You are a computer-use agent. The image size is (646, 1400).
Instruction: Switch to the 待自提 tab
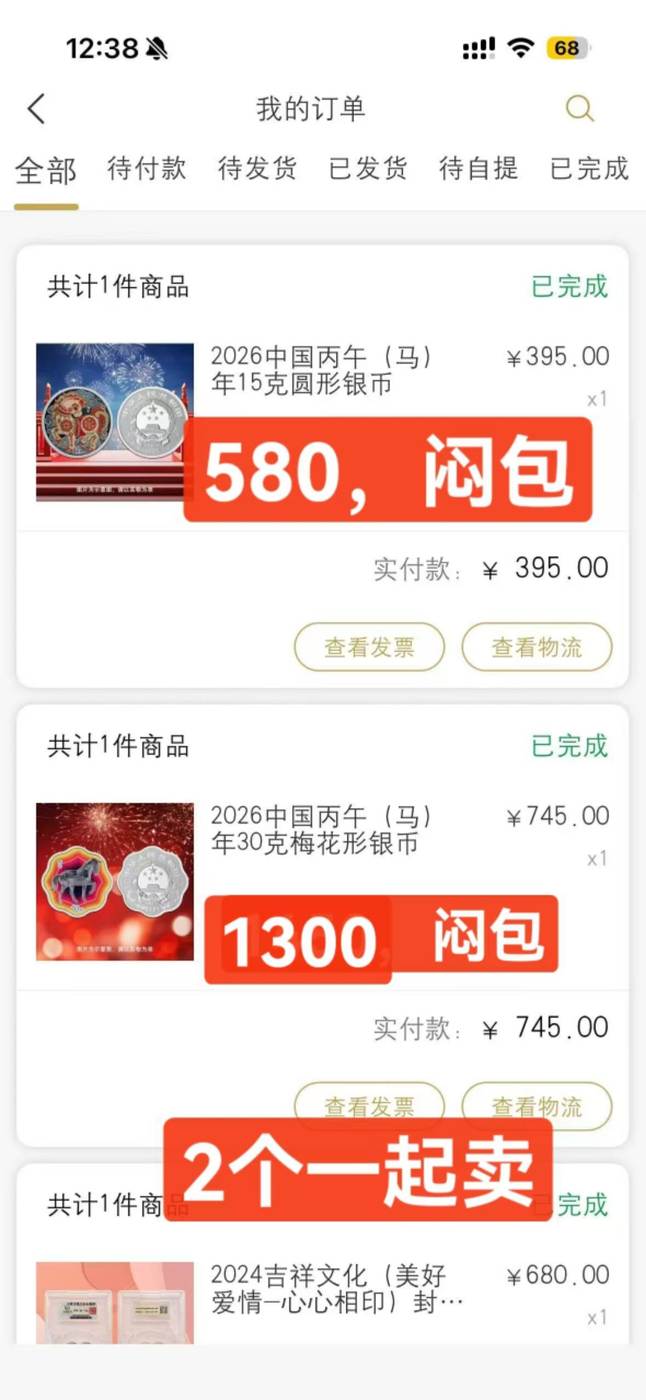[478, 168]
